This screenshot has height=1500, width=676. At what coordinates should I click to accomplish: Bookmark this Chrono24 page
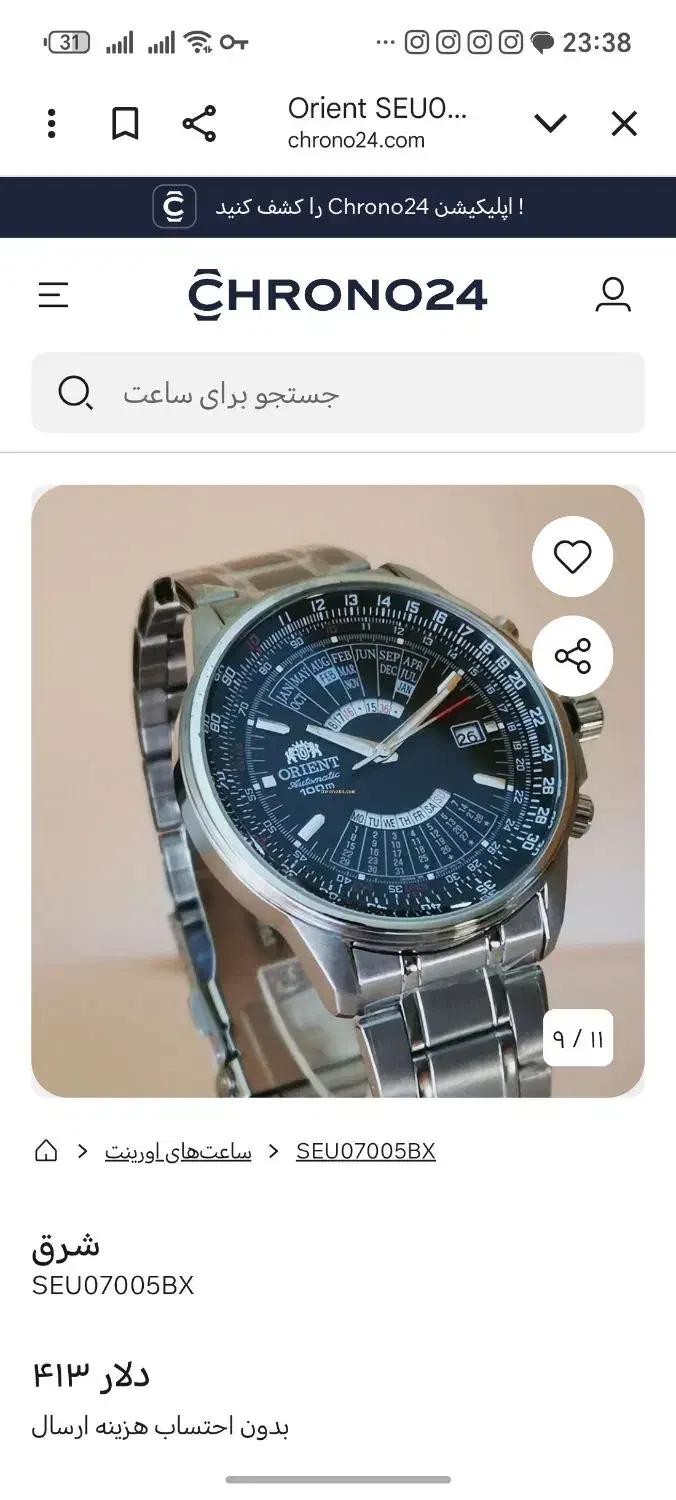pos(125,124)
